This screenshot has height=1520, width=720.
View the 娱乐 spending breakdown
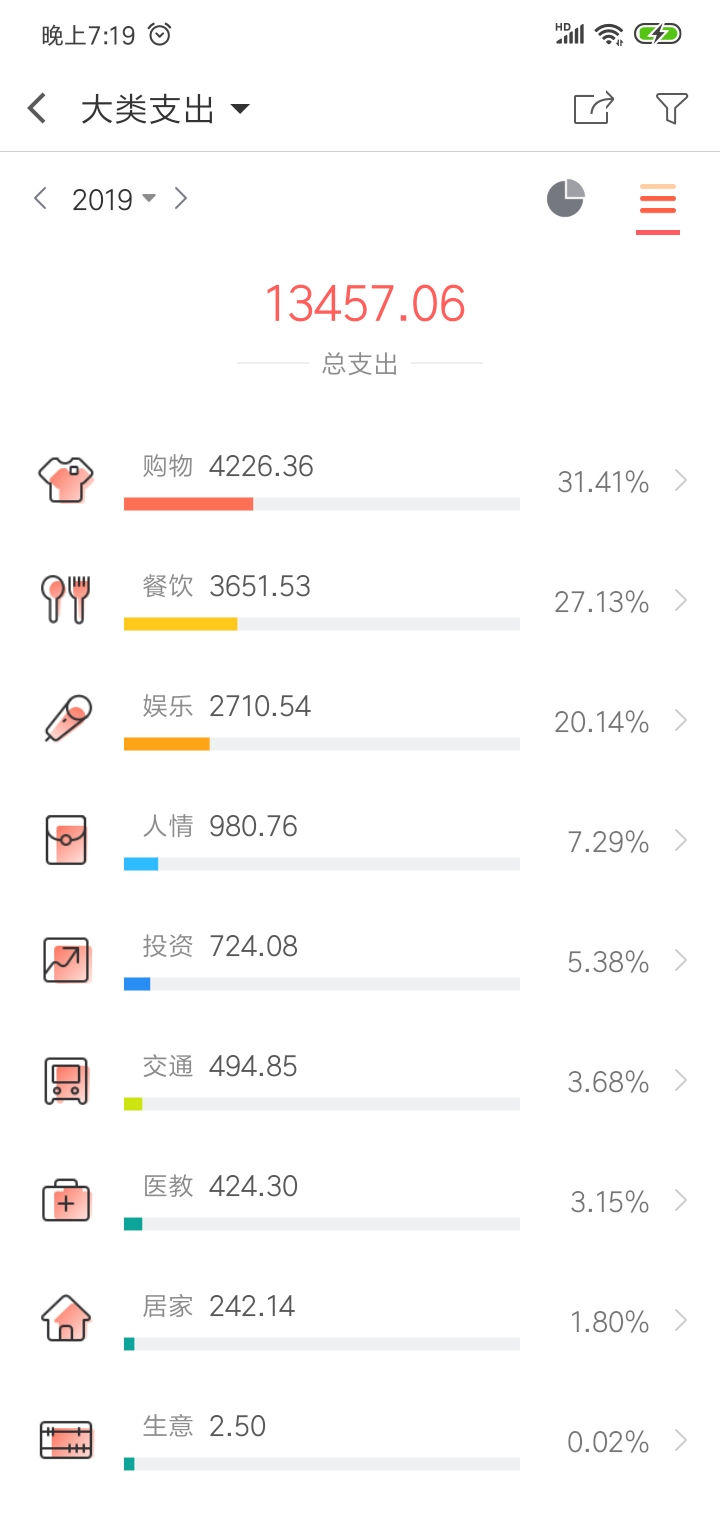pyautogui.click(x=360, y=721)
